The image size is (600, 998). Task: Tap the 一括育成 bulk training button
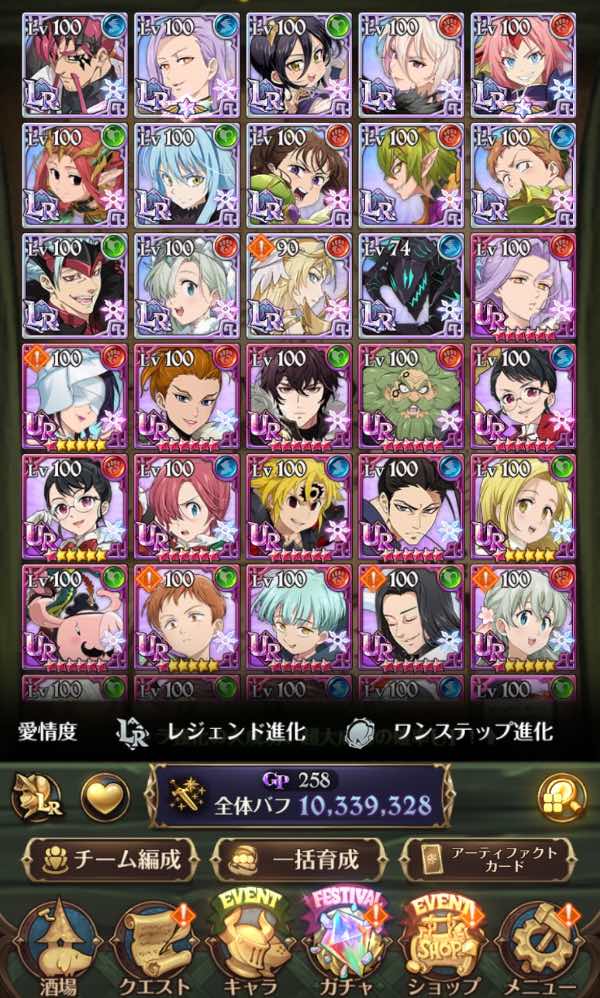pos(298,858)
